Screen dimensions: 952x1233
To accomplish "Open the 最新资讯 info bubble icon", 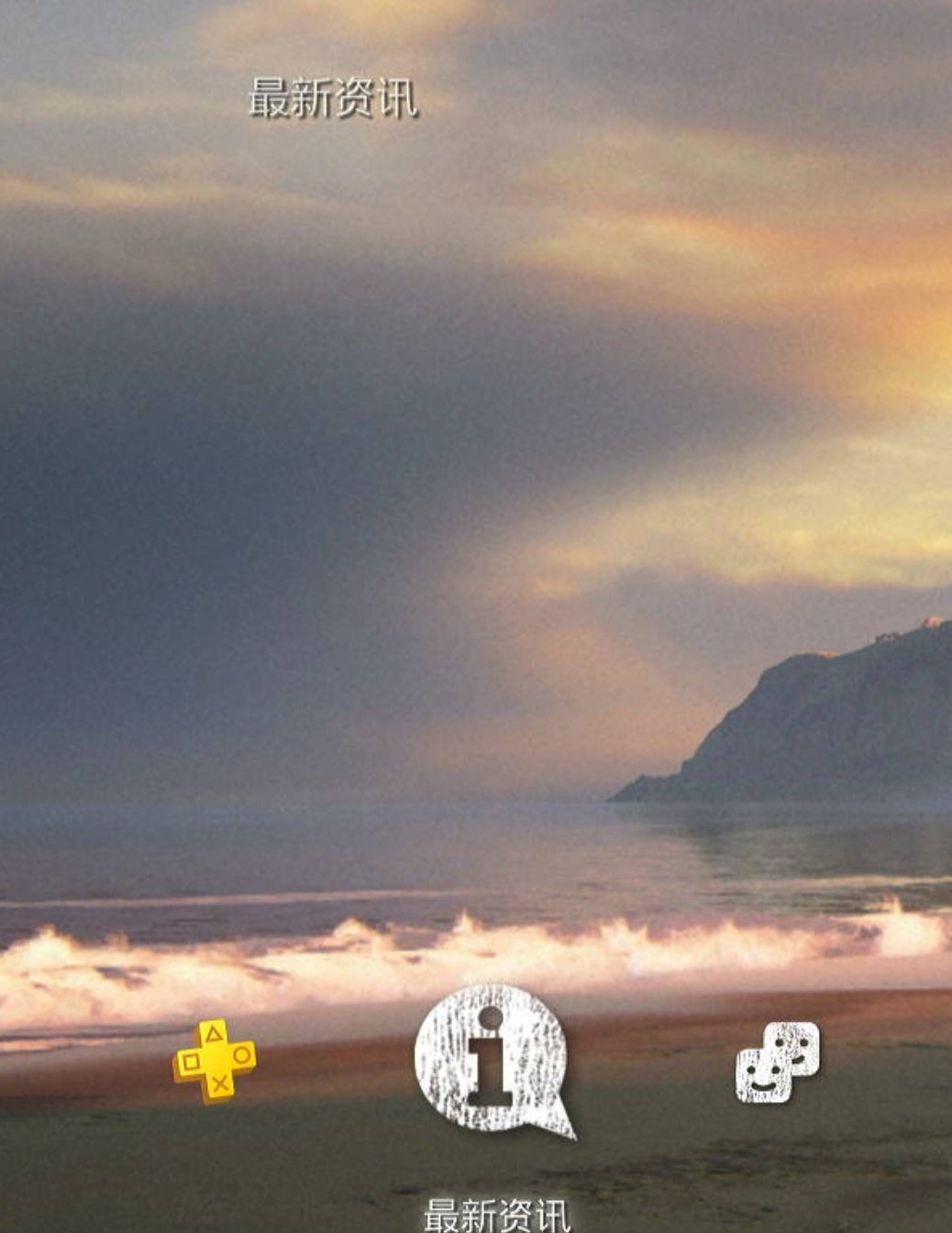I will 491,1058.
